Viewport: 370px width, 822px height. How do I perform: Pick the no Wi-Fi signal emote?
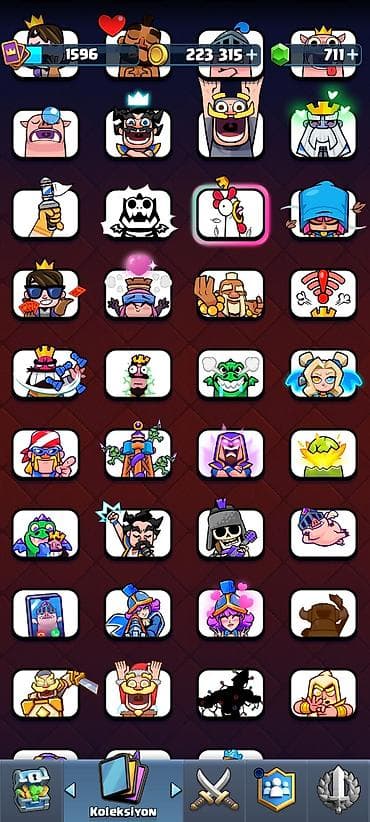[x=323, y=294]
